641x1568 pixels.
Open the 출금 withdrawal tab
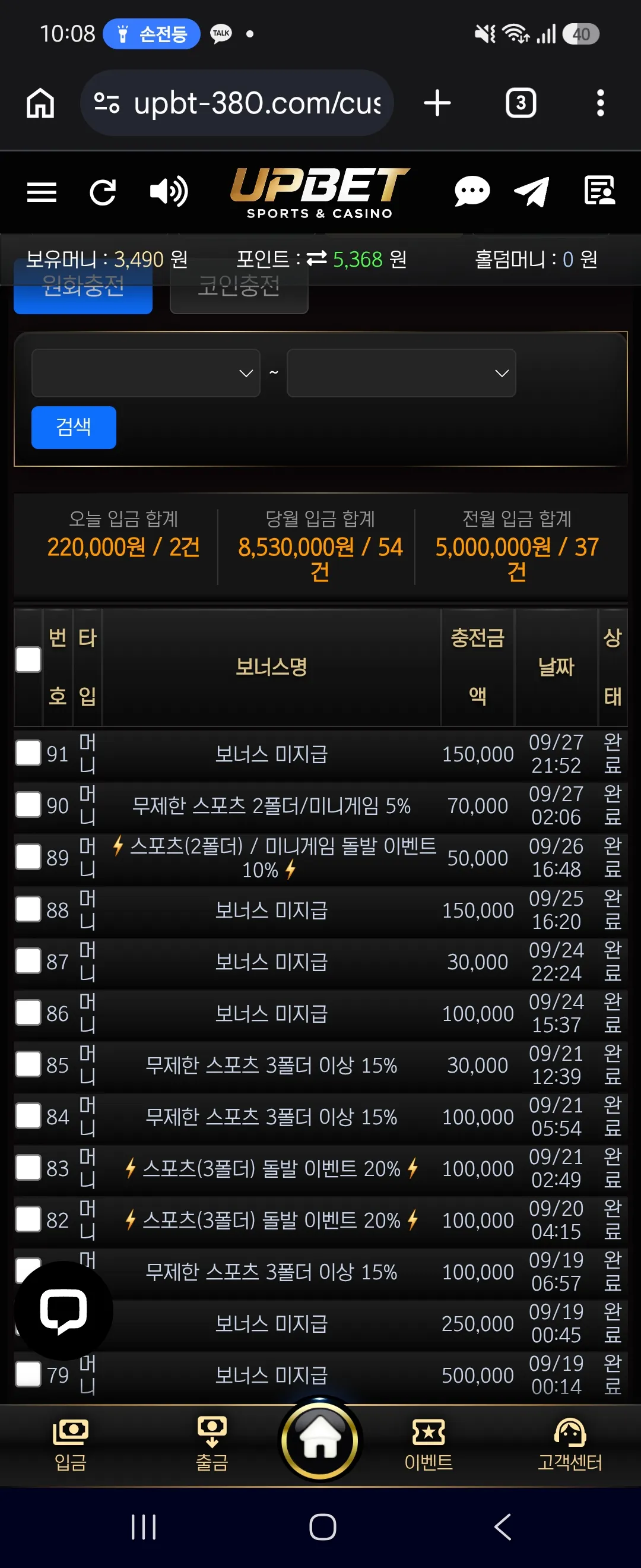[x=212, y=1444]
